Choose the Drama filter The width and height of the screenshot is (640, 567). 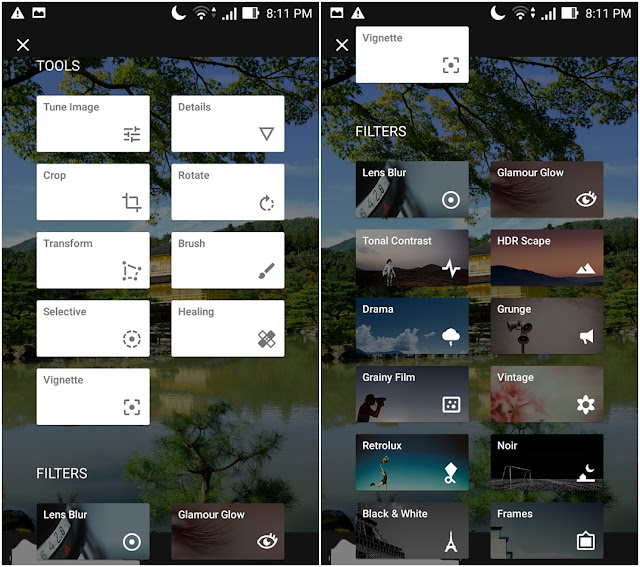[x=412, y=325]
